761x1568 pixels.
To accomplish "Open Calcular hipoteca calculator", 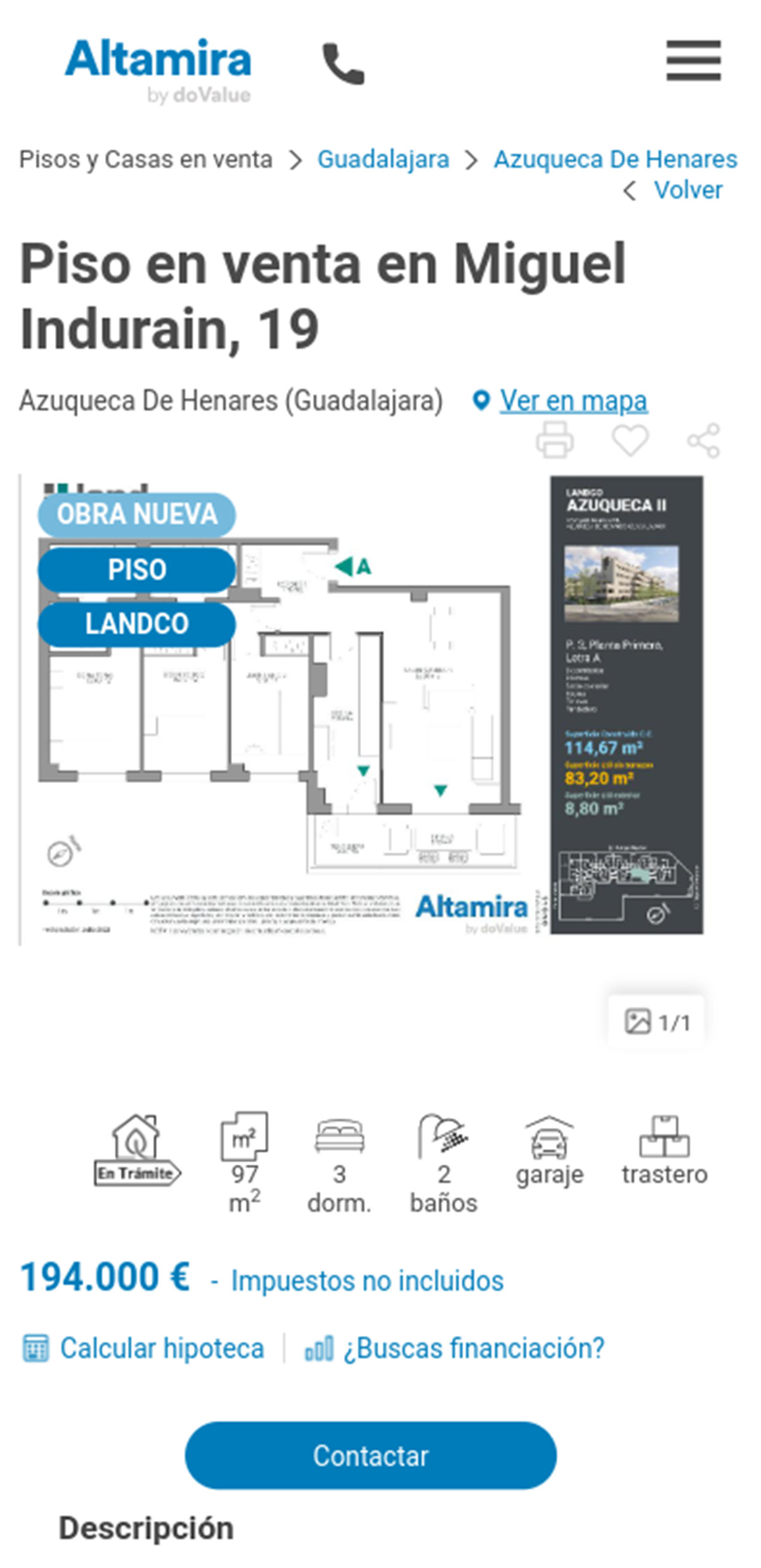I will (161, 1348).
